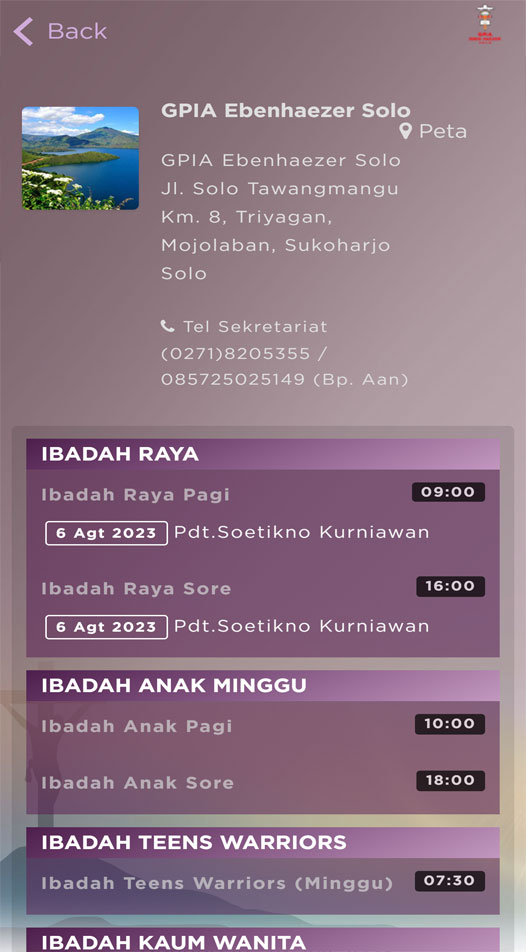Go back to the previous screen
526x952 pixels.
(60, 32)
